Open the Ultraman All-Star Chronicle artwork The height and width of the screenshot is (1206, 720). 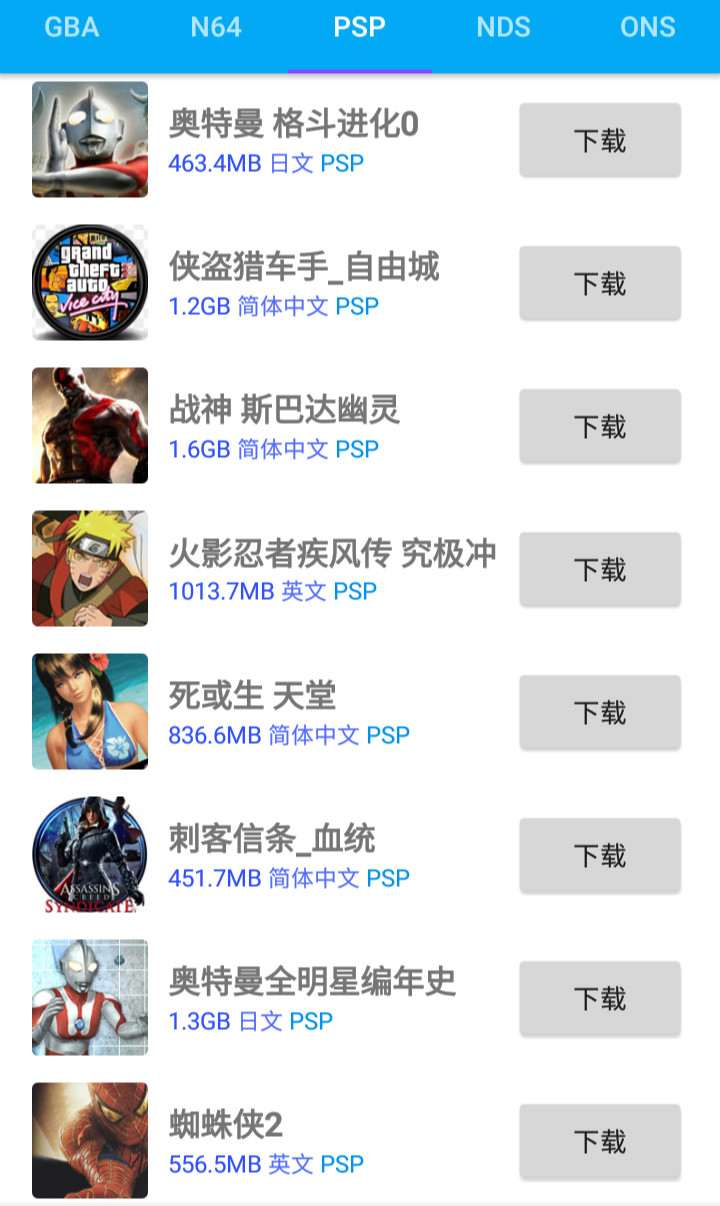pyautogui.click(x=89, y=997)
